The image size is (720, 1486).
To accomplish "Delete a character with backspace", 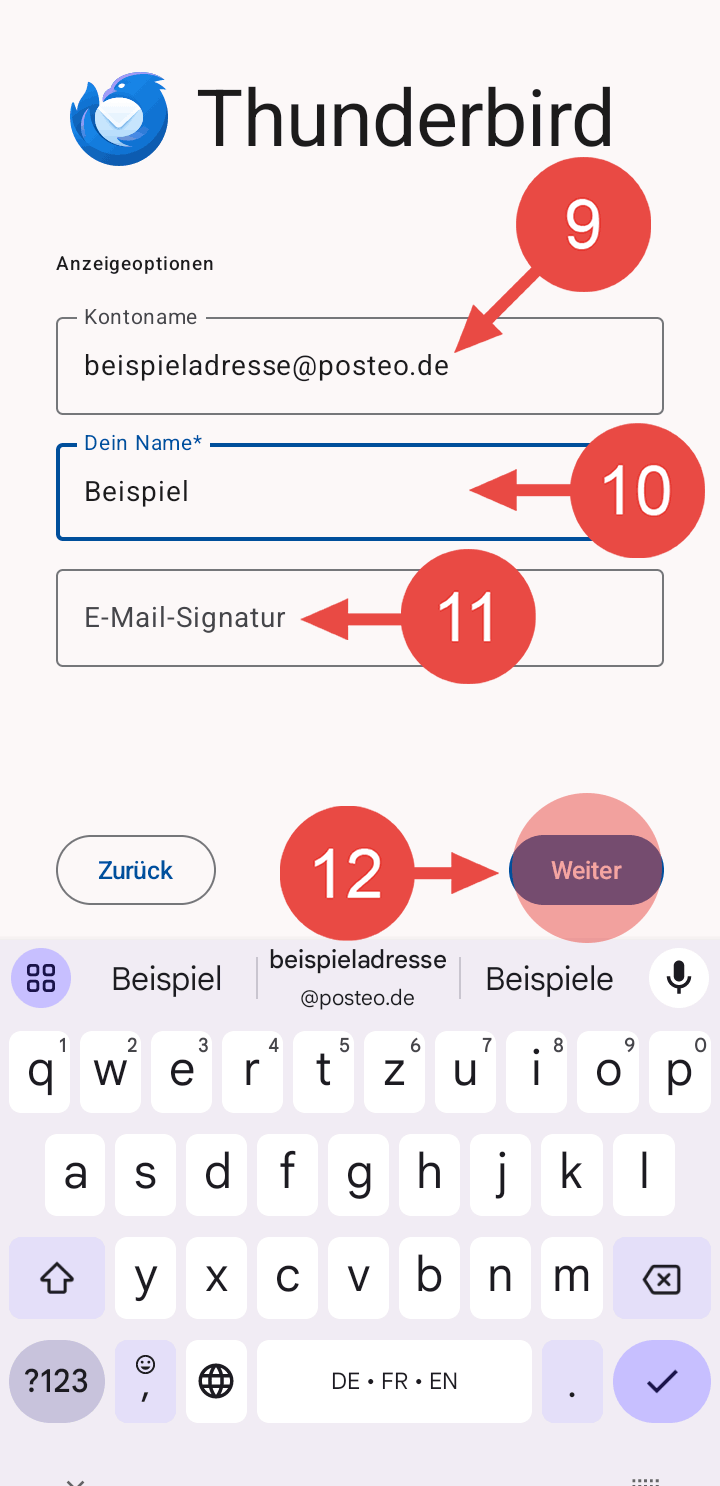I will (661, 1278).
